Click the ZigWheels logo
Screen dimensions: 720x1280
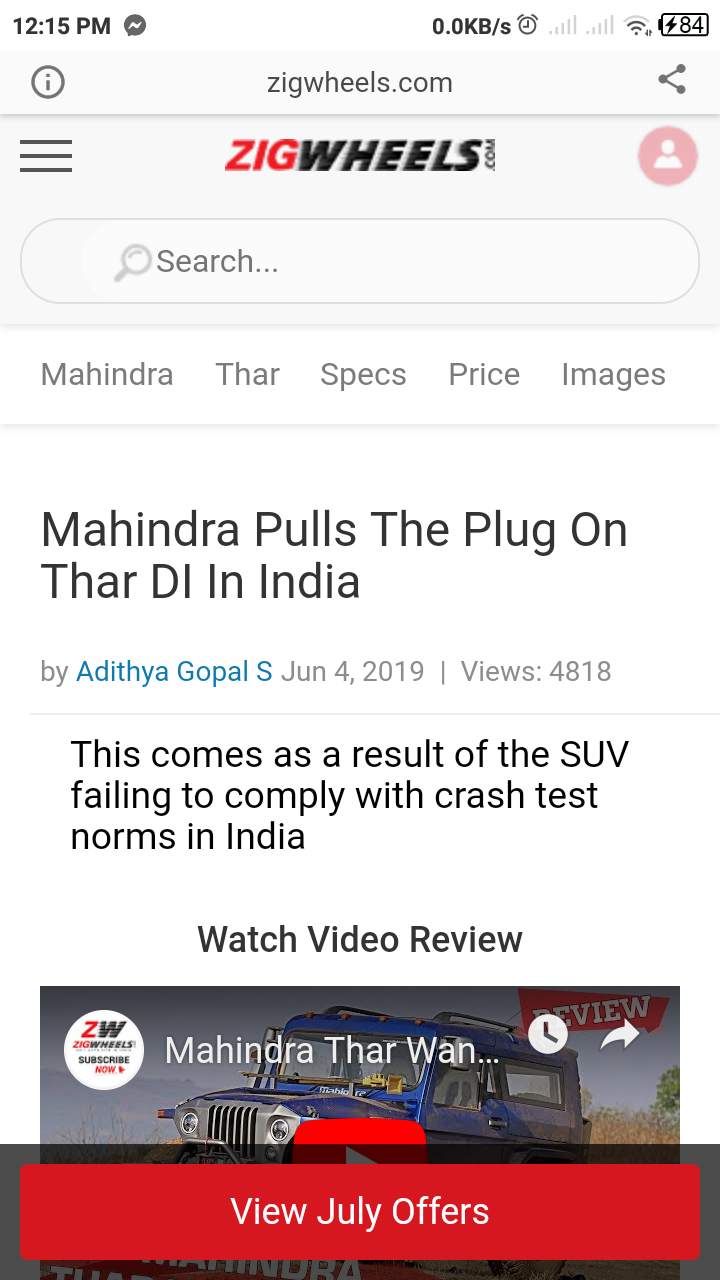(x=358, y=156)
